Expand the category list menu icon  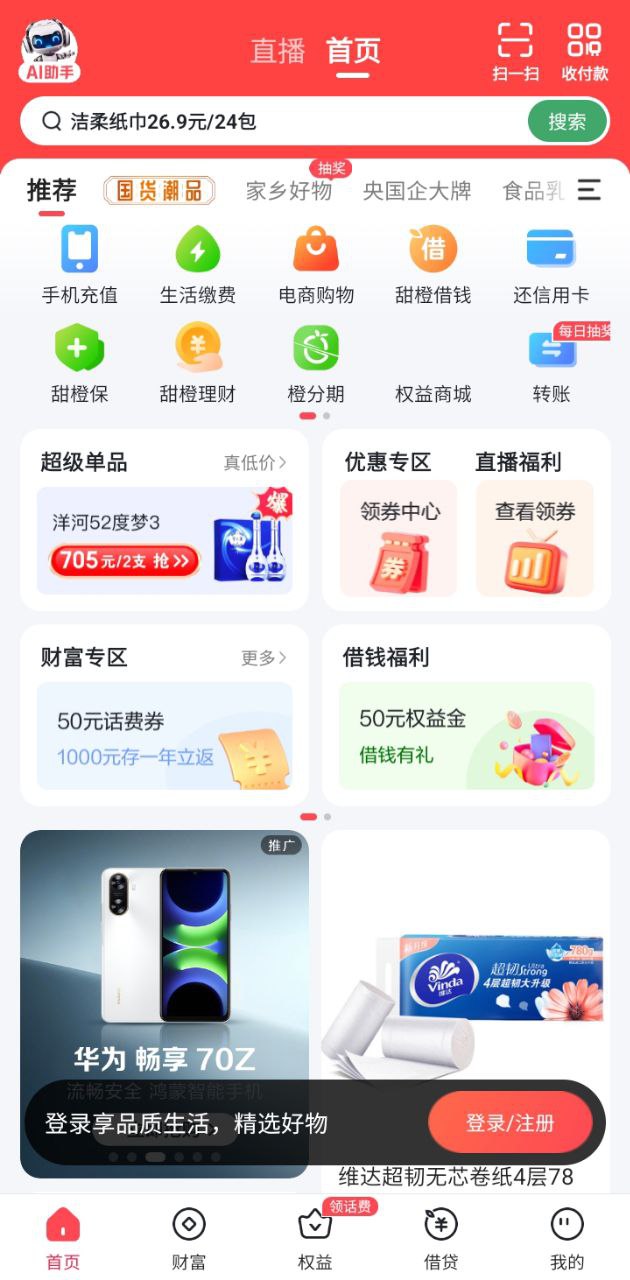coord(590,190)
